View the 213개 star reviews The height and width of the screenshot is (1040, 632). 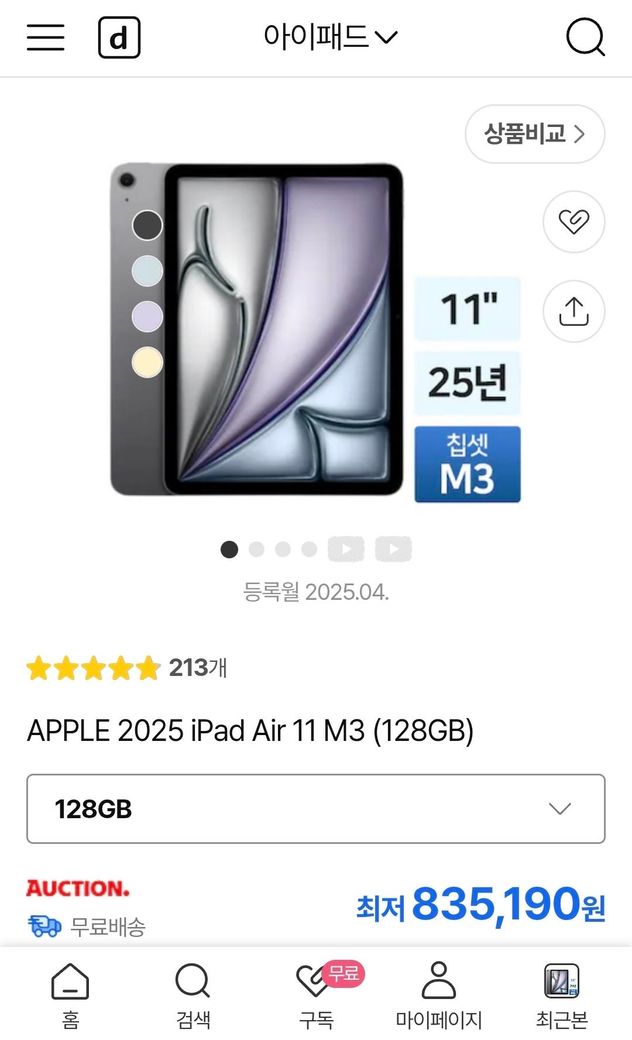point(127,668)
